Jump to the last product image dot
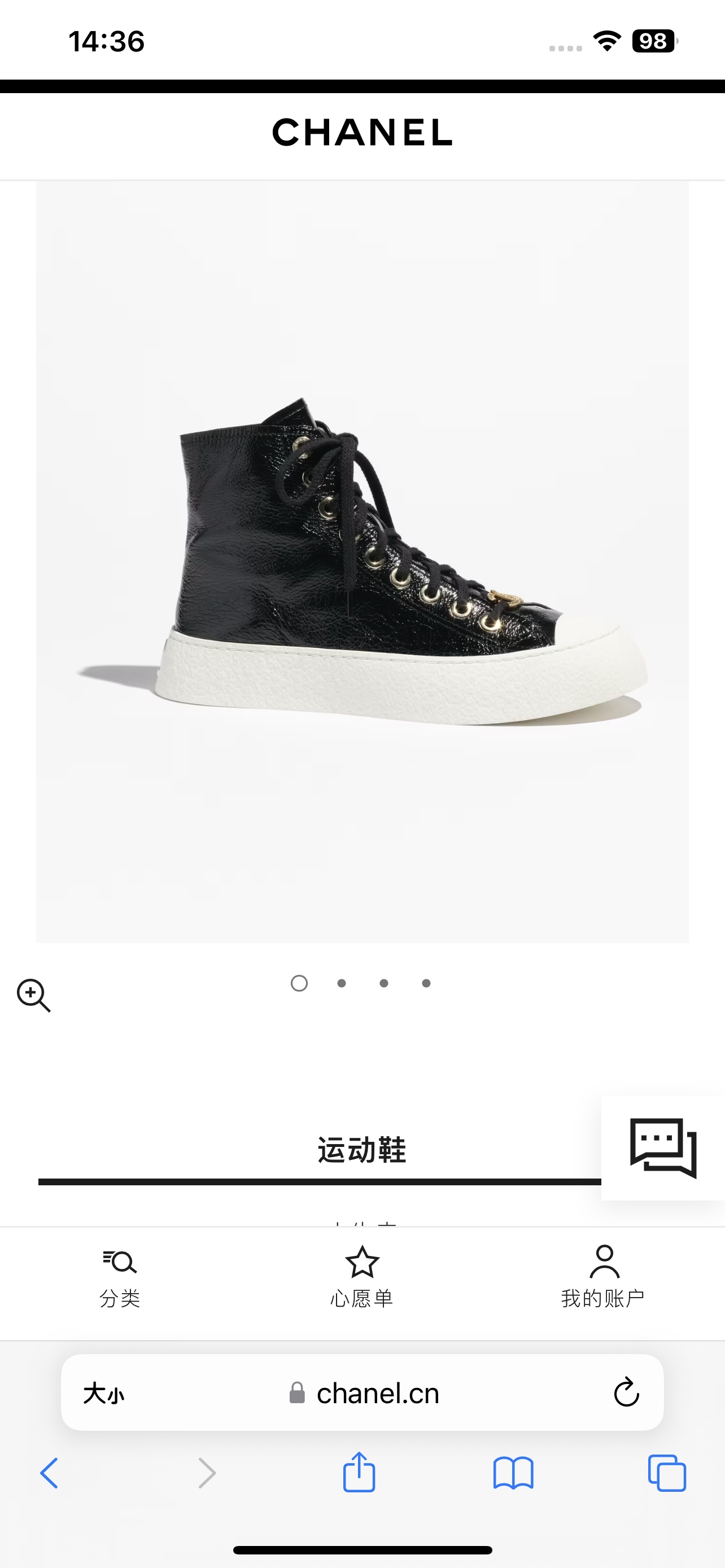This screenshot has height=1568, width=725. coord(426,983)
